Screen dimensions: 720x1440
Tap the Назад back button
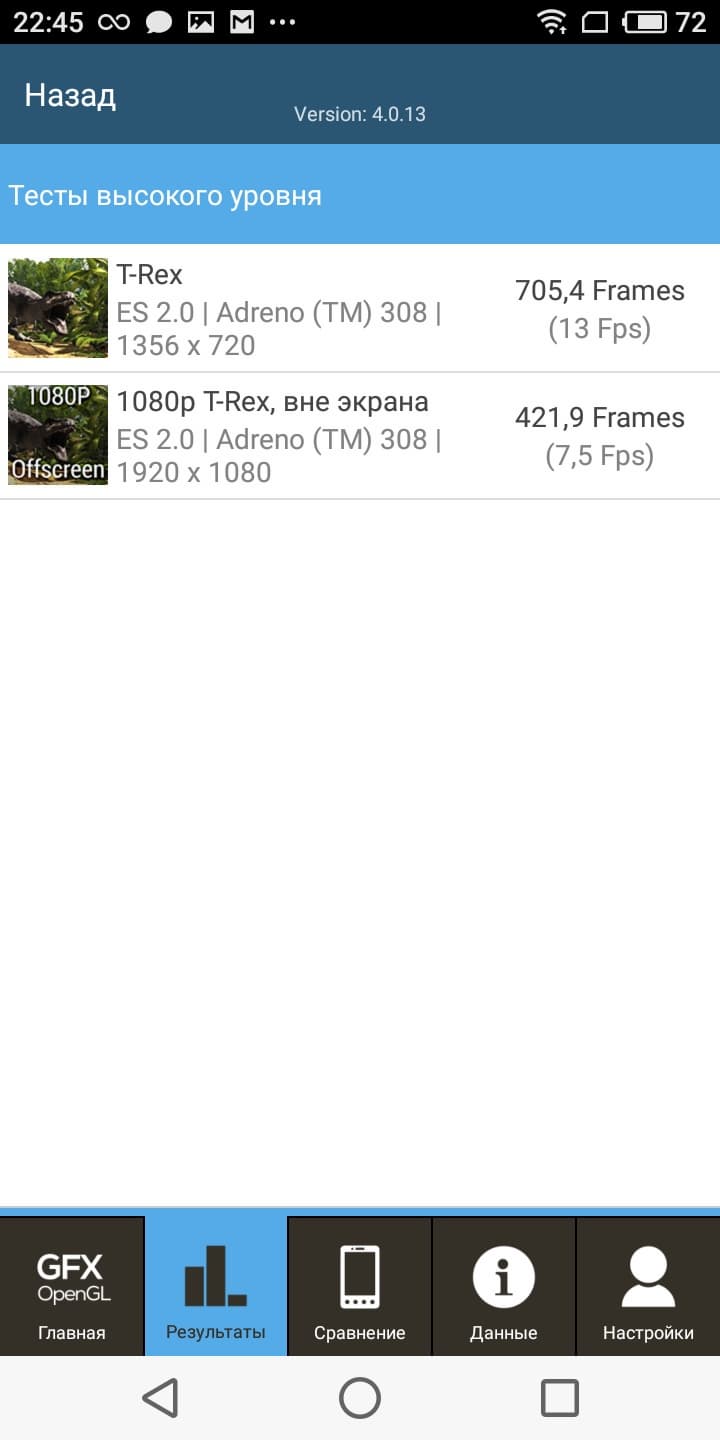tap(70, 95)
